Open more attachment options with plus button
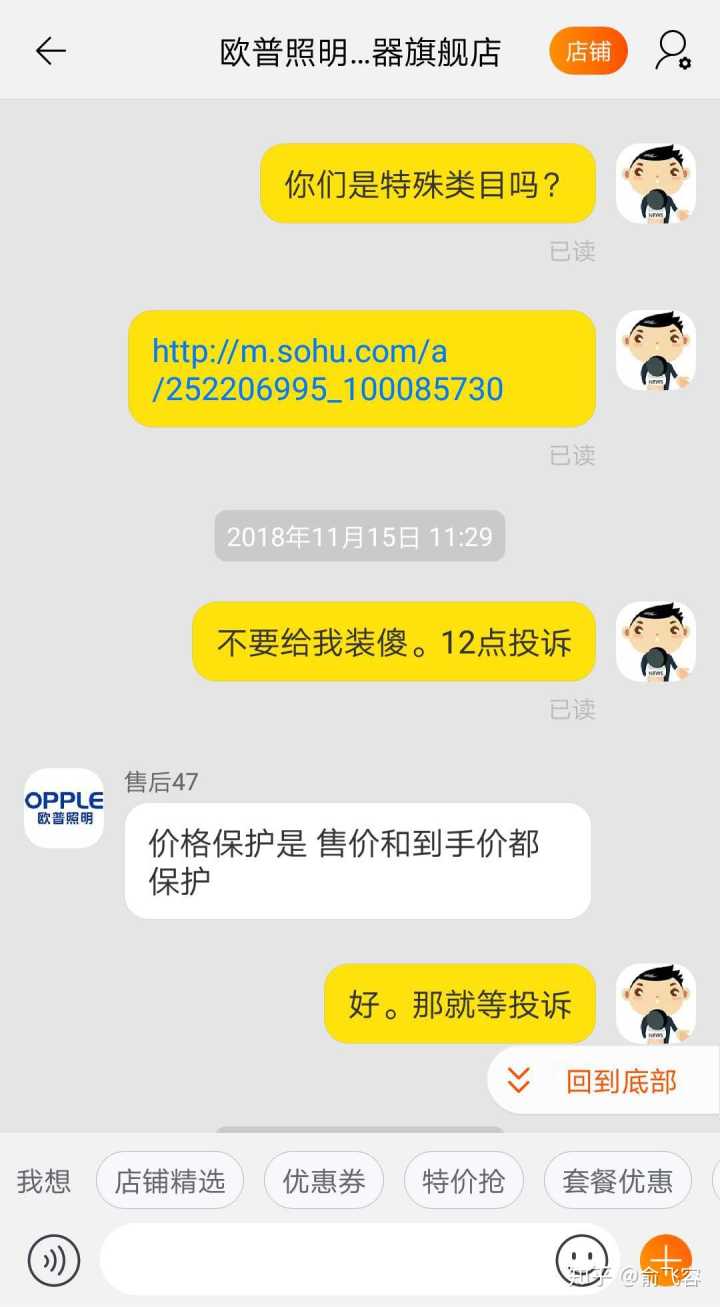 click(x=666, y=1259)
